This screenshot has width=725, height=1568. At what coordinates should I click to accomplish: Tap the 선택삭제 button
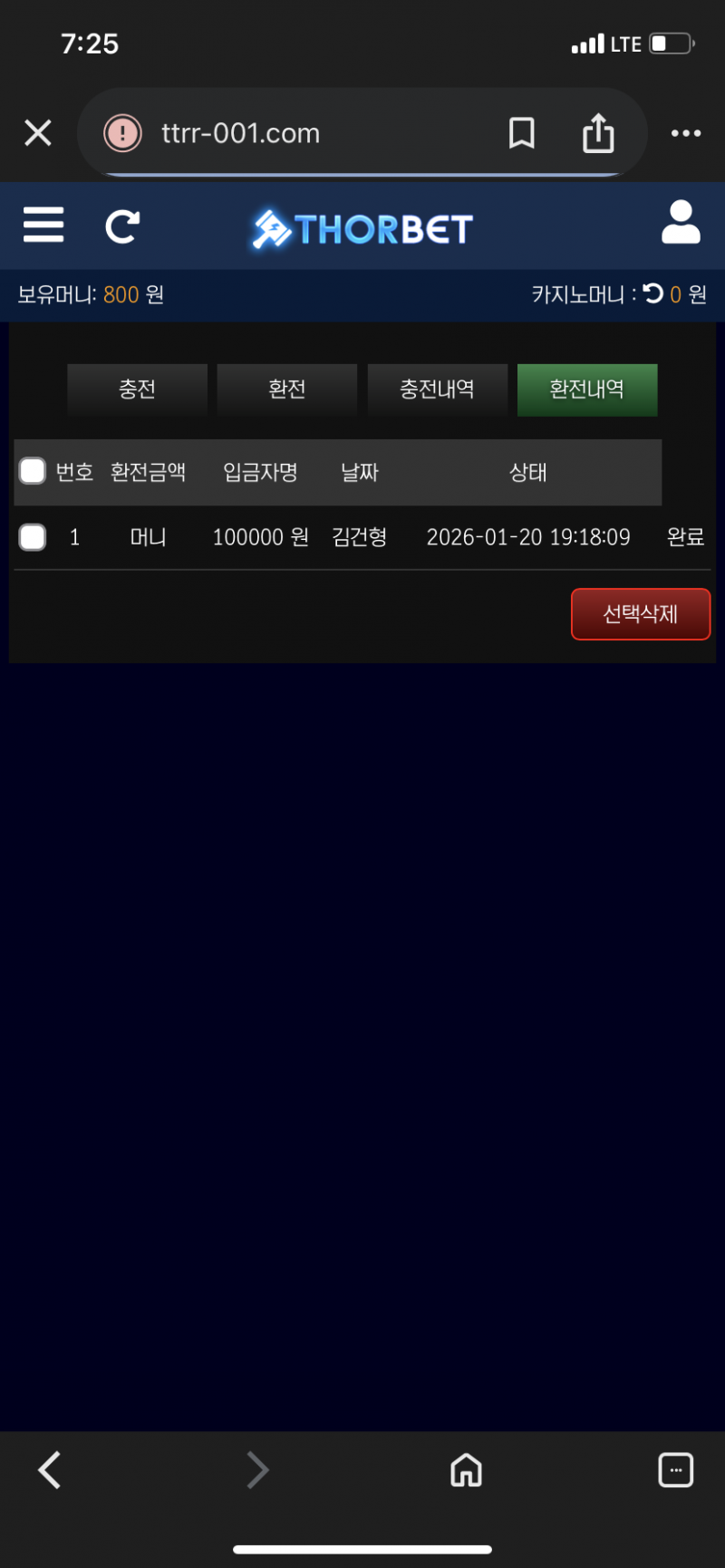(640, 614)
